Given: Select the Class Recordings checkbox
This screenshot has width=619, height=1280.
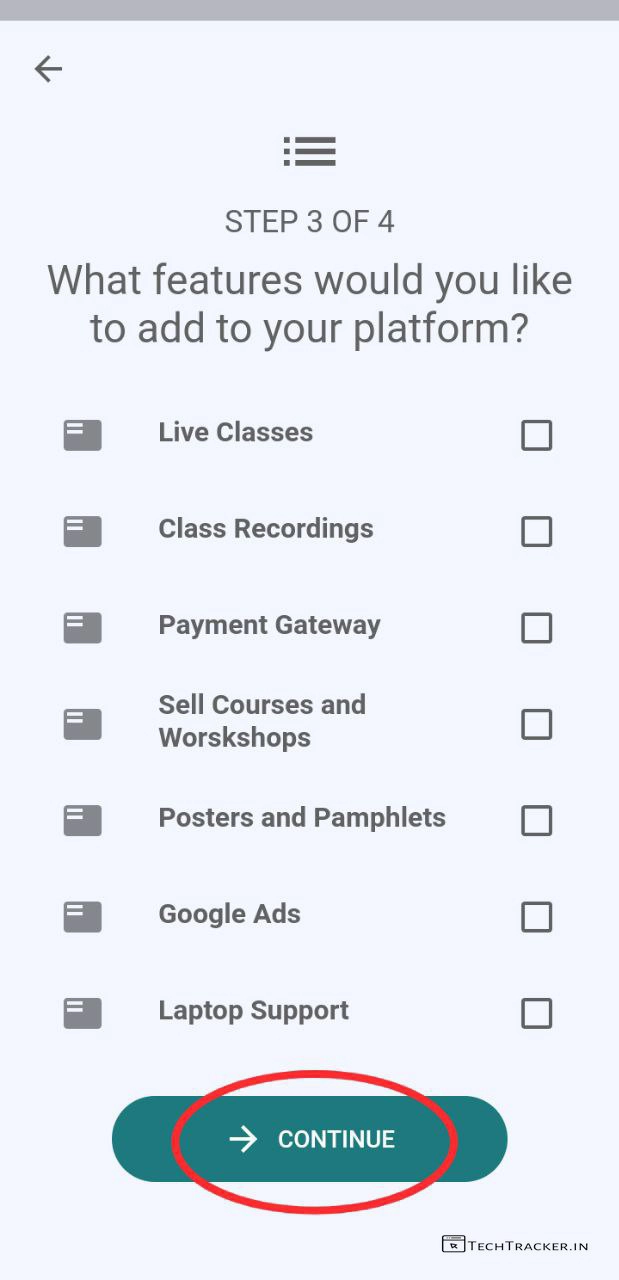Looking at the screenshot, I should [536, 531].
